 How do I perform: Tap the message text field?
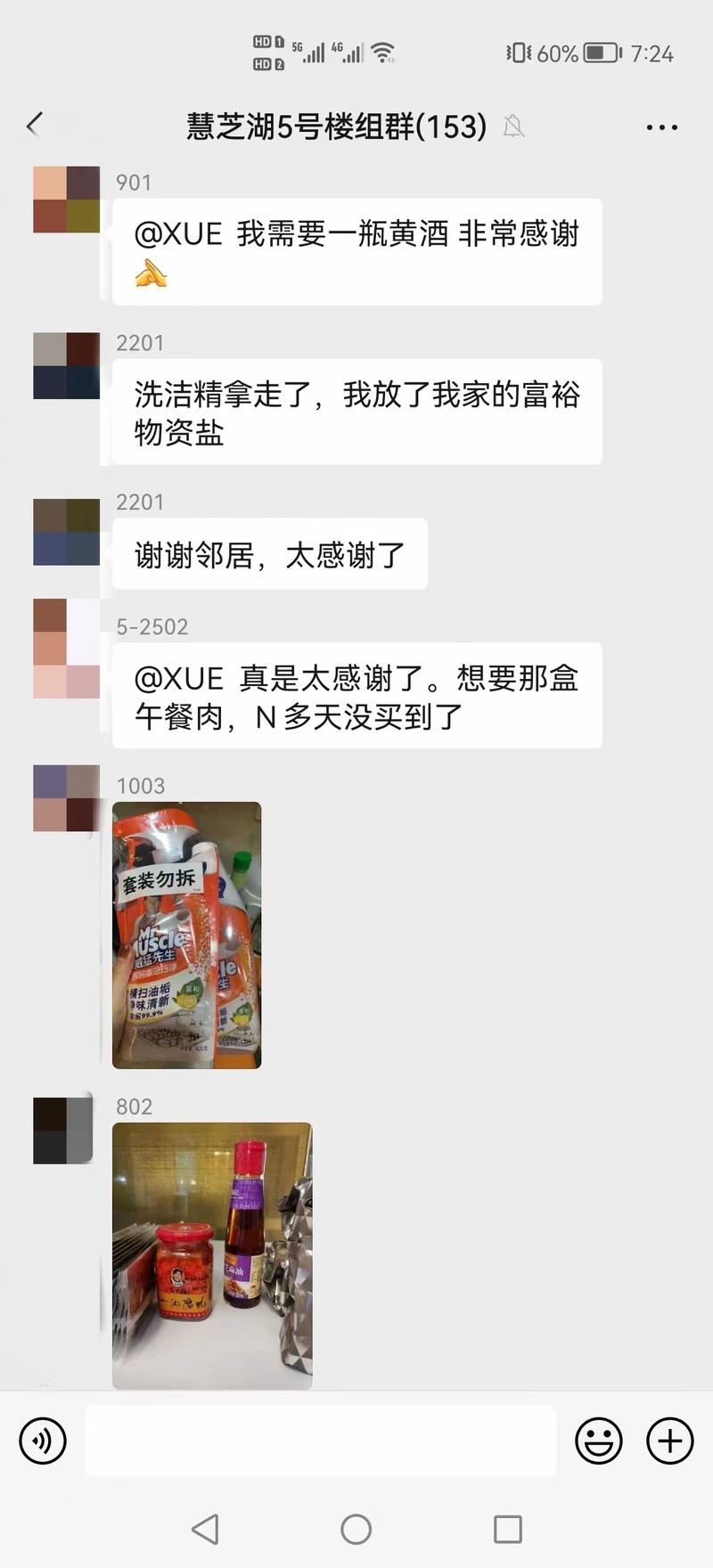point(321,1441)
